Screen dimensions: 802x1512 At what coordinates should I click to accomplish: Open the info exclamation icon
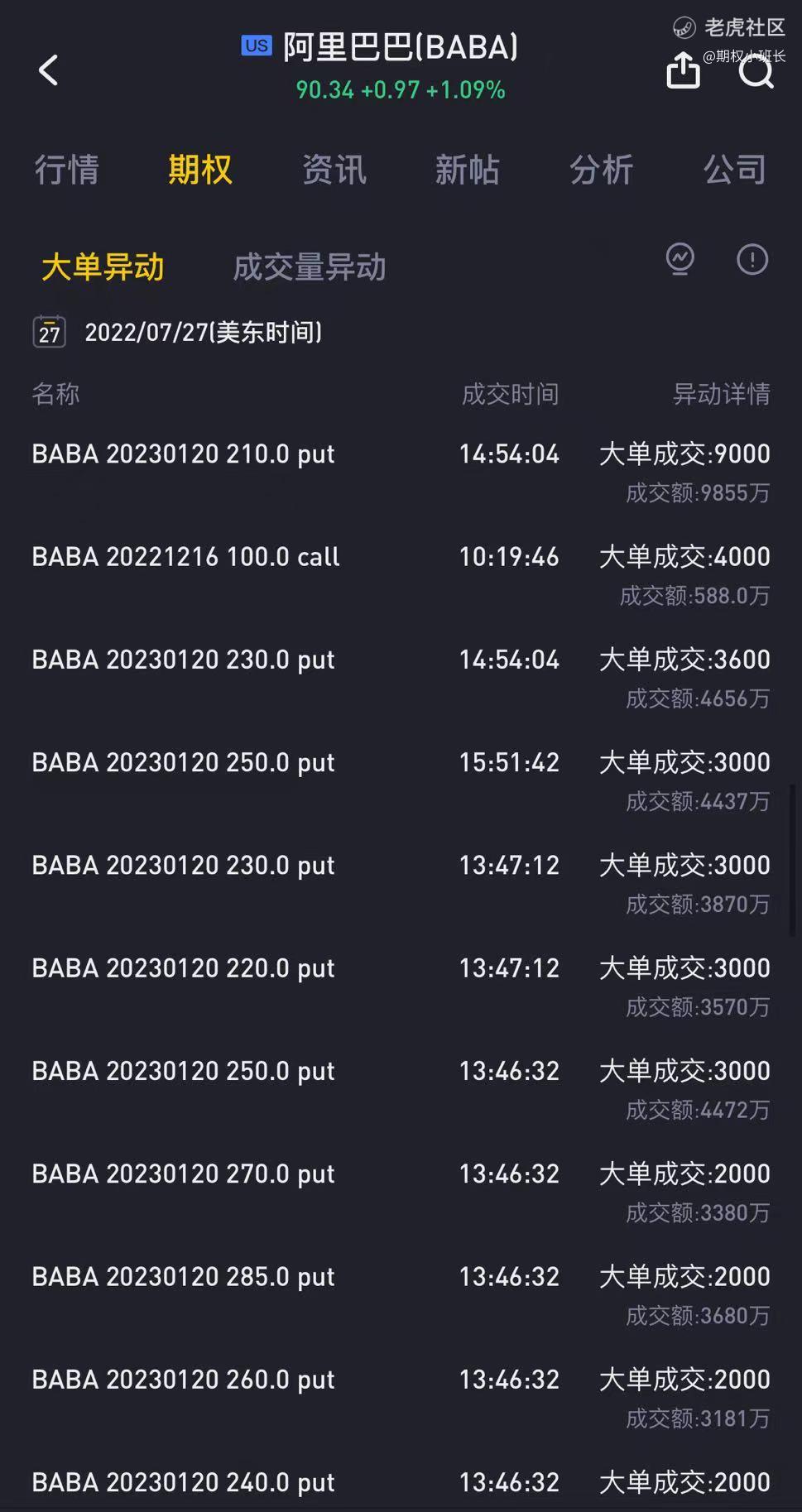(x=752, y=260)
